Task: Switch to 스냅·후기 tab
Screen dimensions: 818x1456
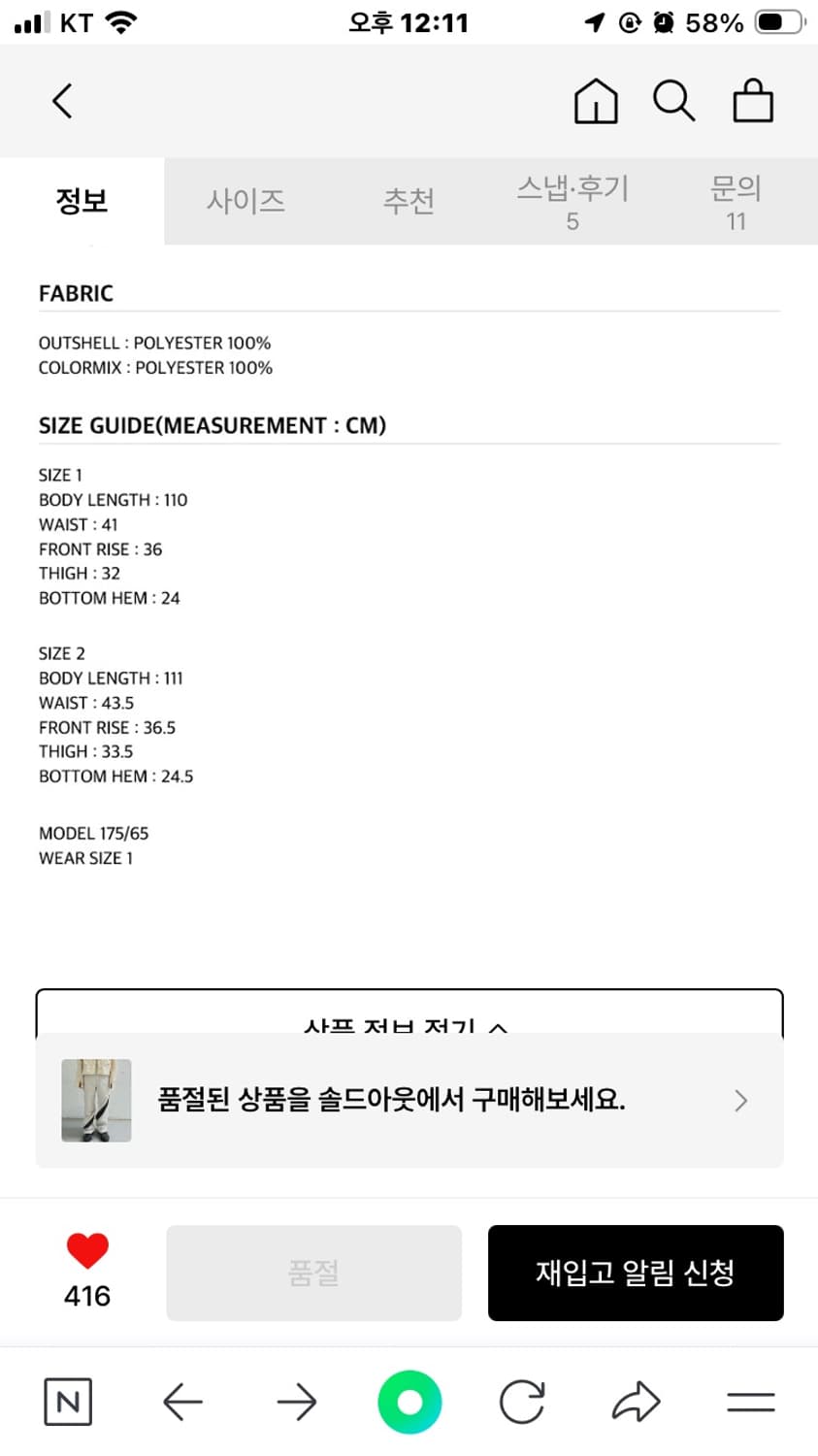Action: coord(572,200)
